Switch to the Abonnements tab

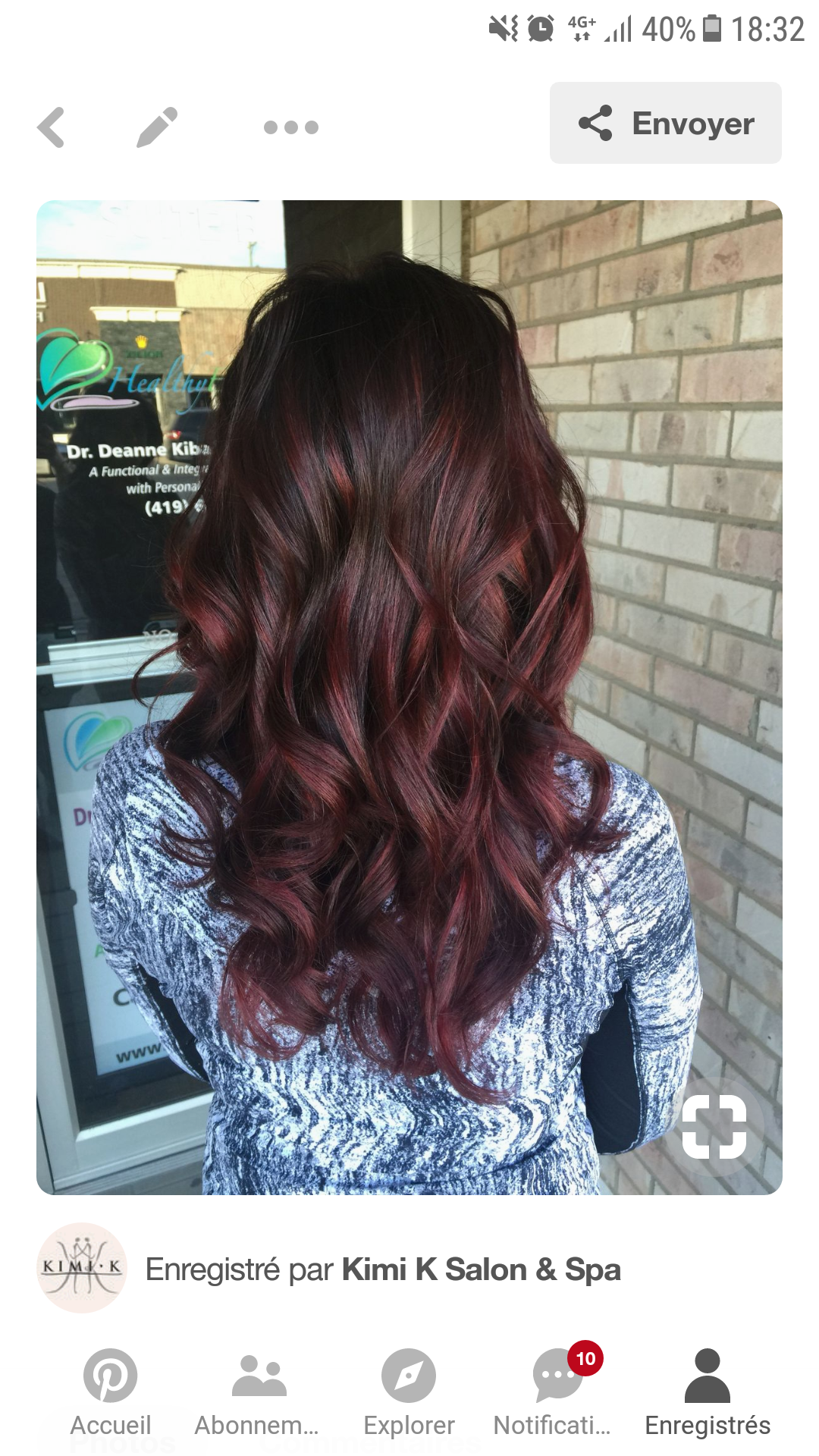point(258,1392)
